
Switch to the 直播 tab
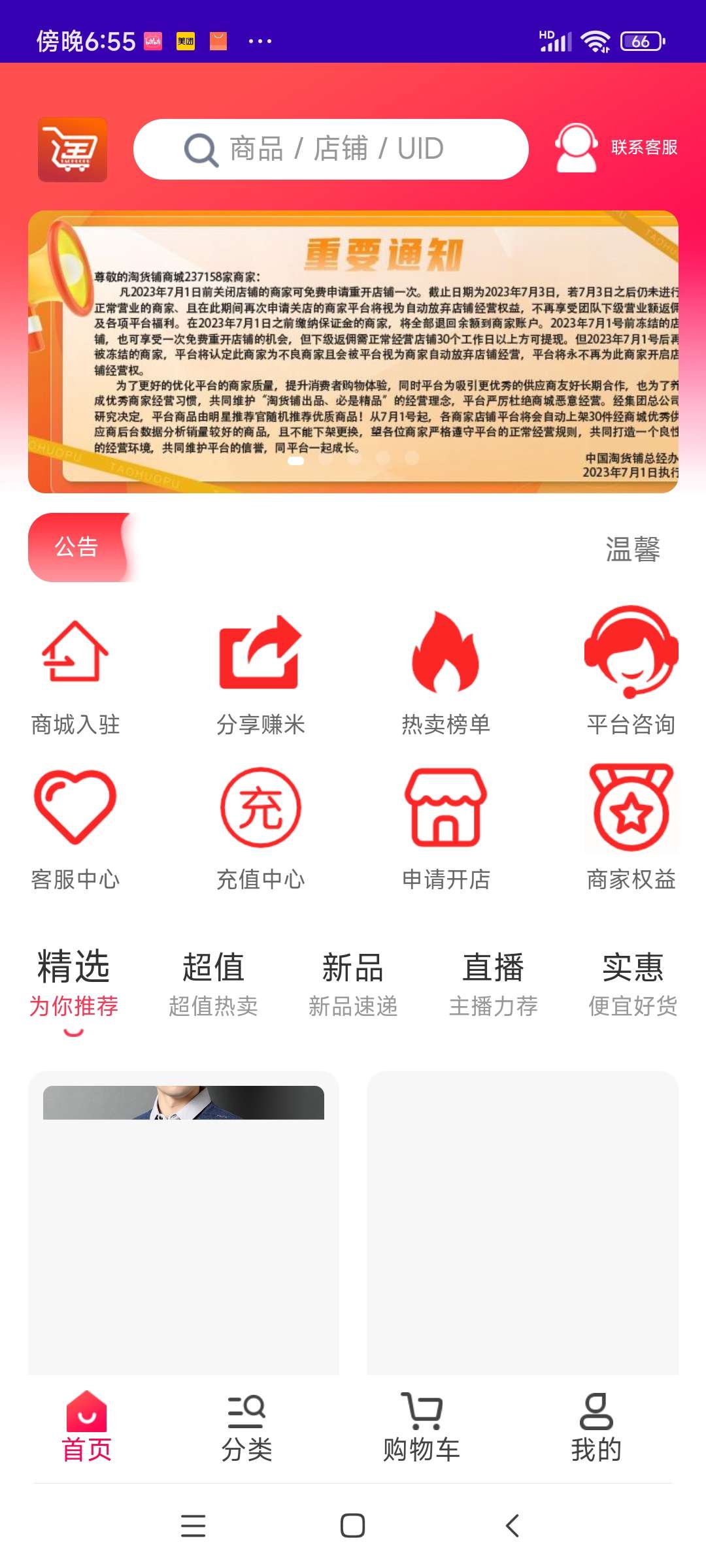(493, 983)
